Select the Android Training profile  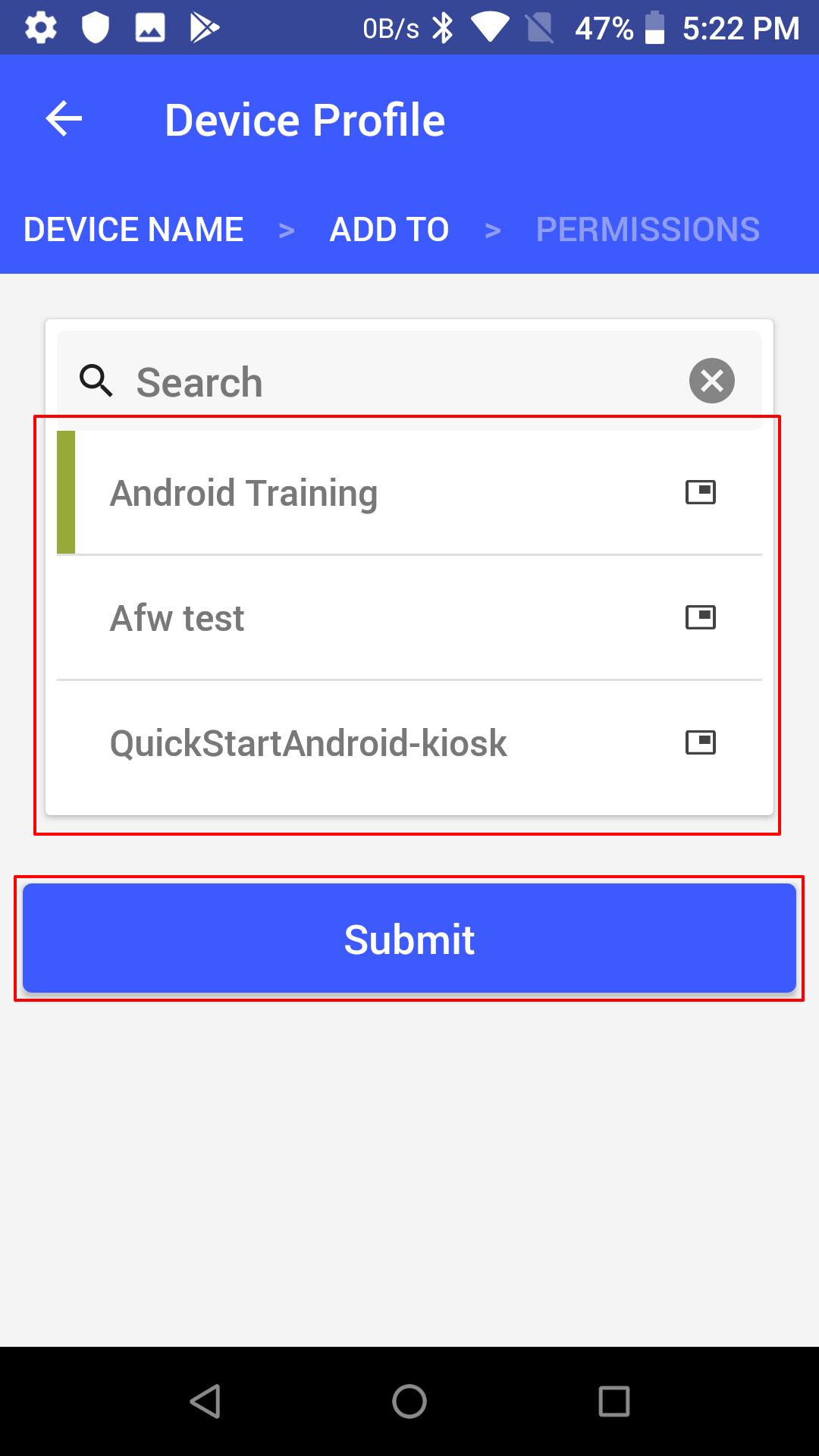(409, 493)
